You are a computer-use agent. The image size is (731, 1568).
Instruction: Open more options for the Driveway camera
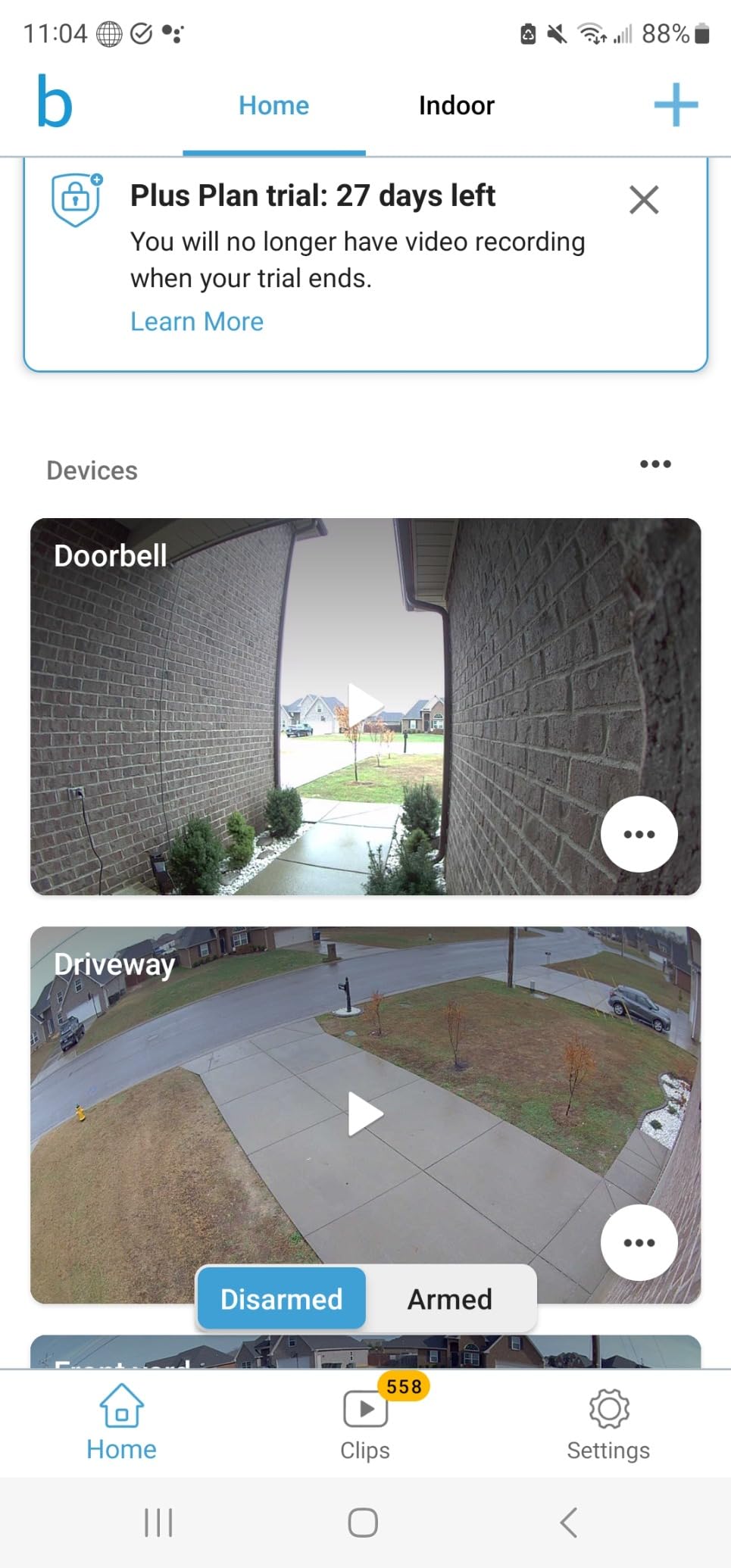coord(639,1242)
